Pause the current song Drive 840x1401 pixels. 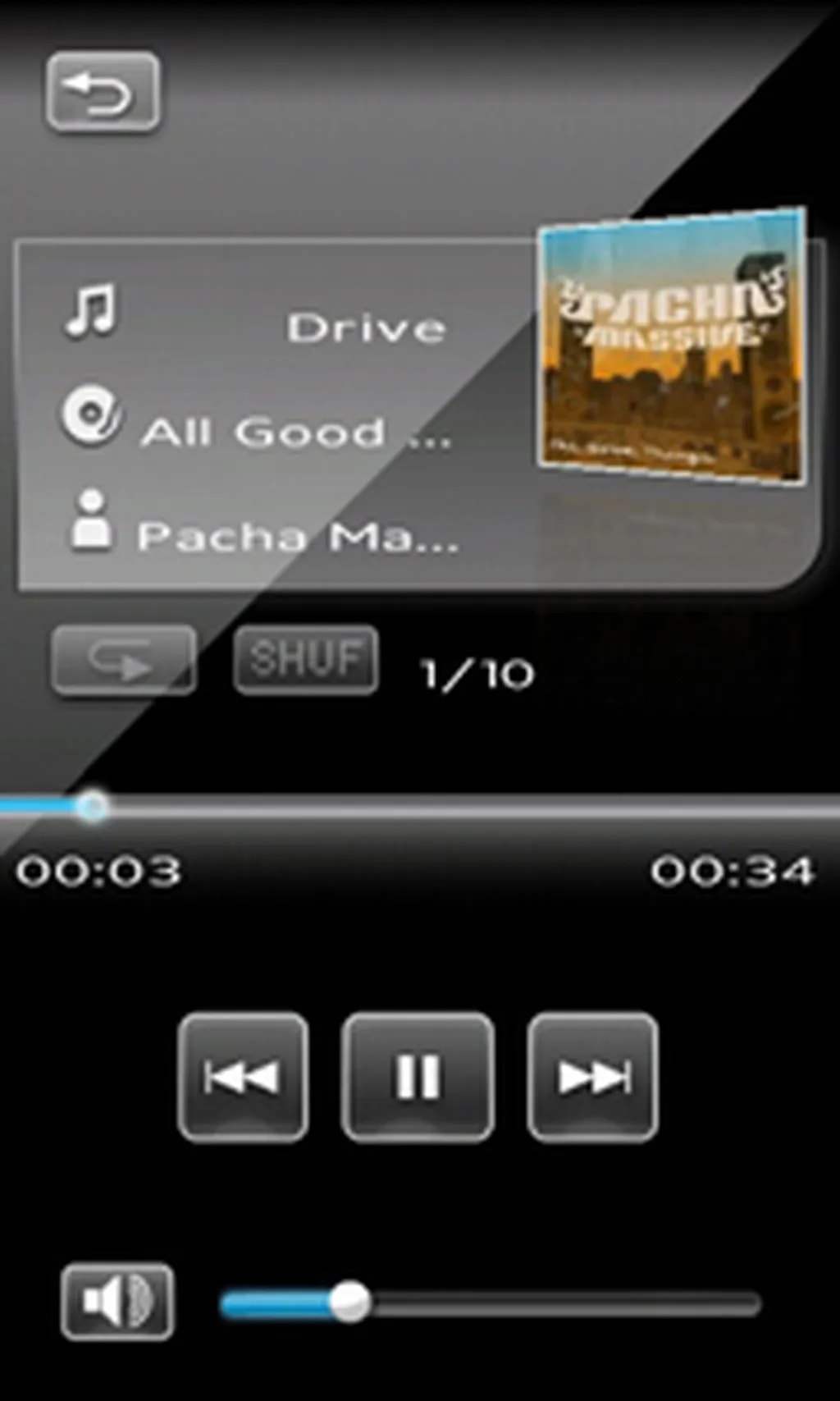click(418, 1077)
